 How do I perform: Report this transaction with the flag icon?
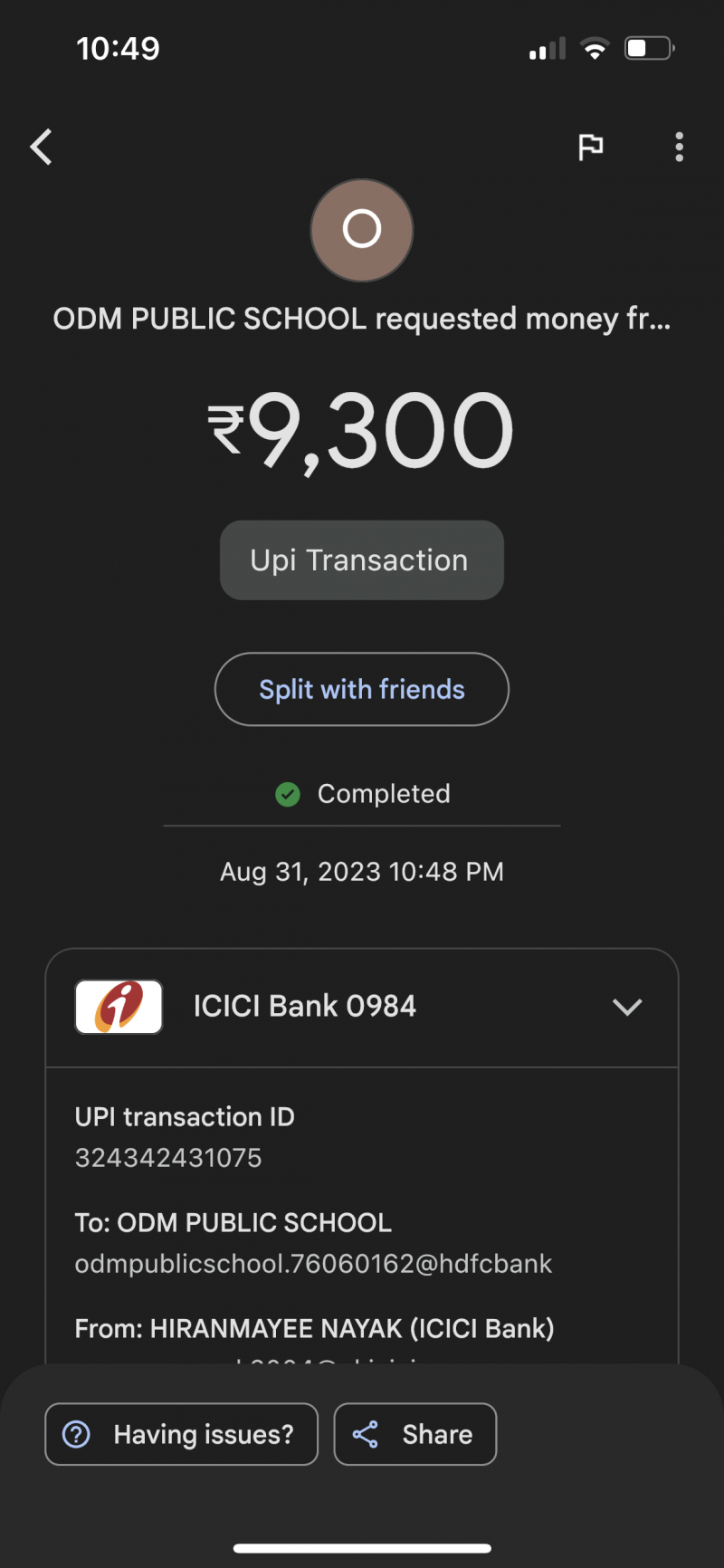tap(591, 147)
